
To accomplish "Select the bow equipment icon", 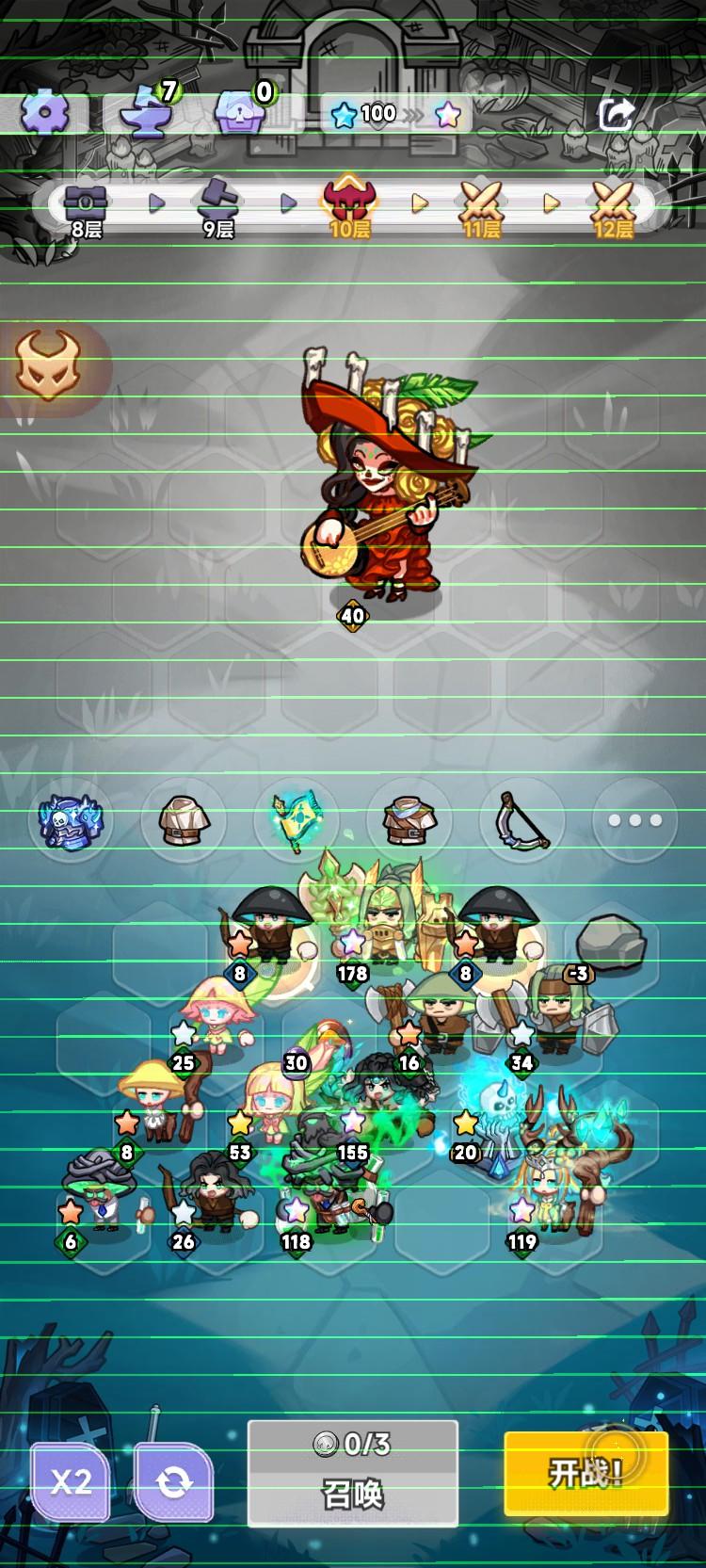I will tap(521, 820).
